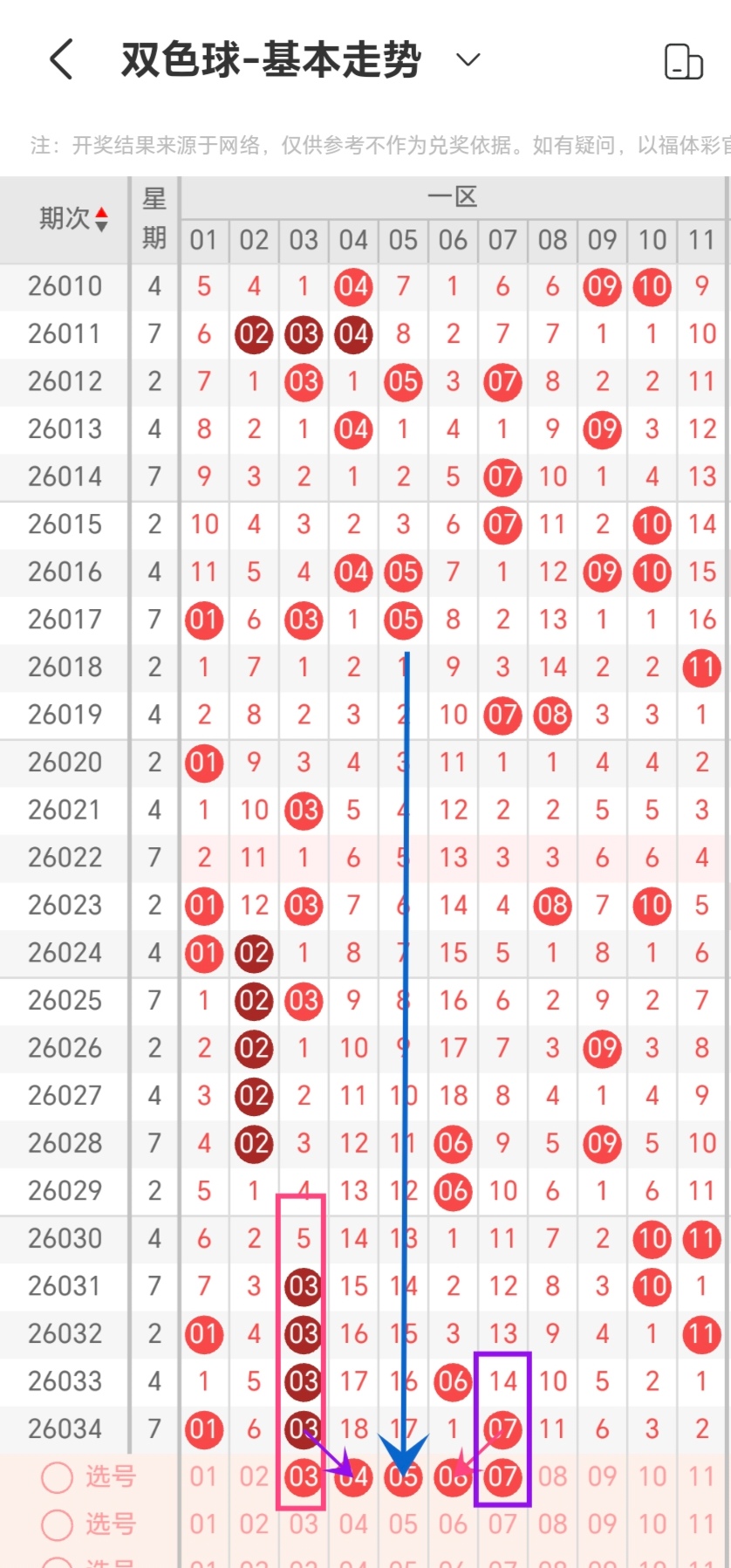Pick number 01 in the second 选号 row
Viewport: 731px width, 1568px height.
coord(203,1525)
